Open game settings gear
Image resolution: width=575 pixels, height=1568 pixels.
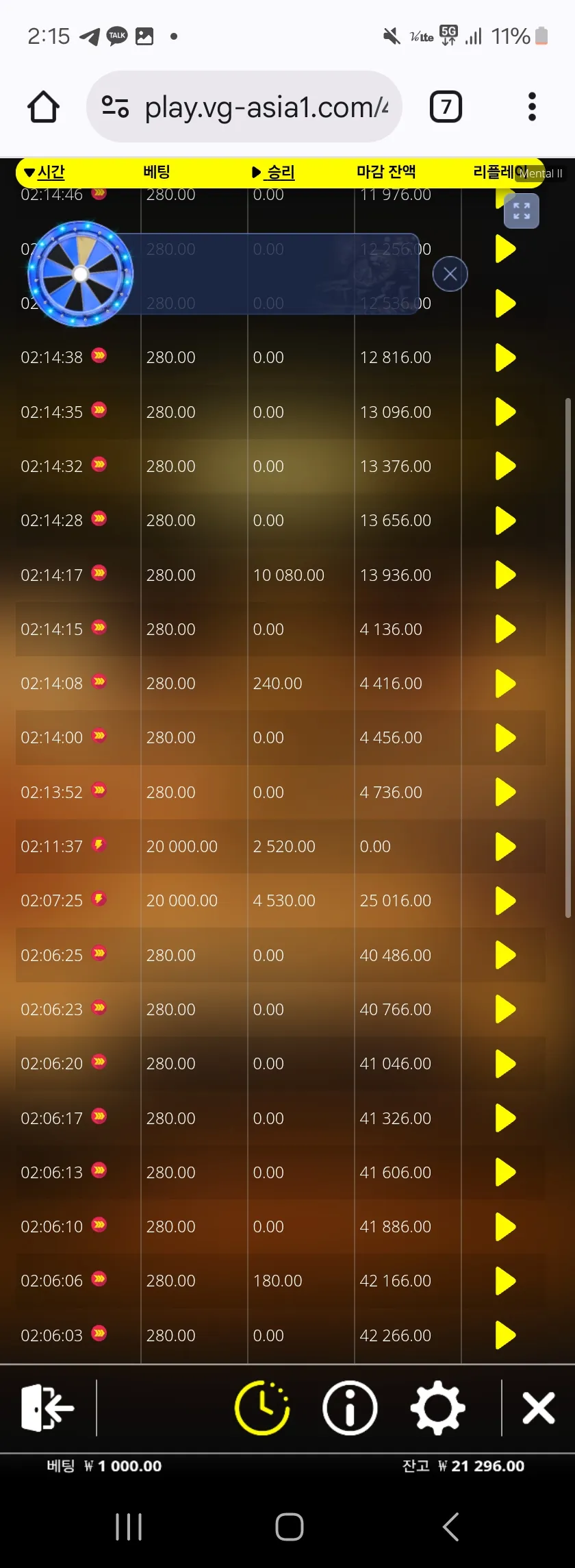pyautogui.click(x=437, y=1408)
